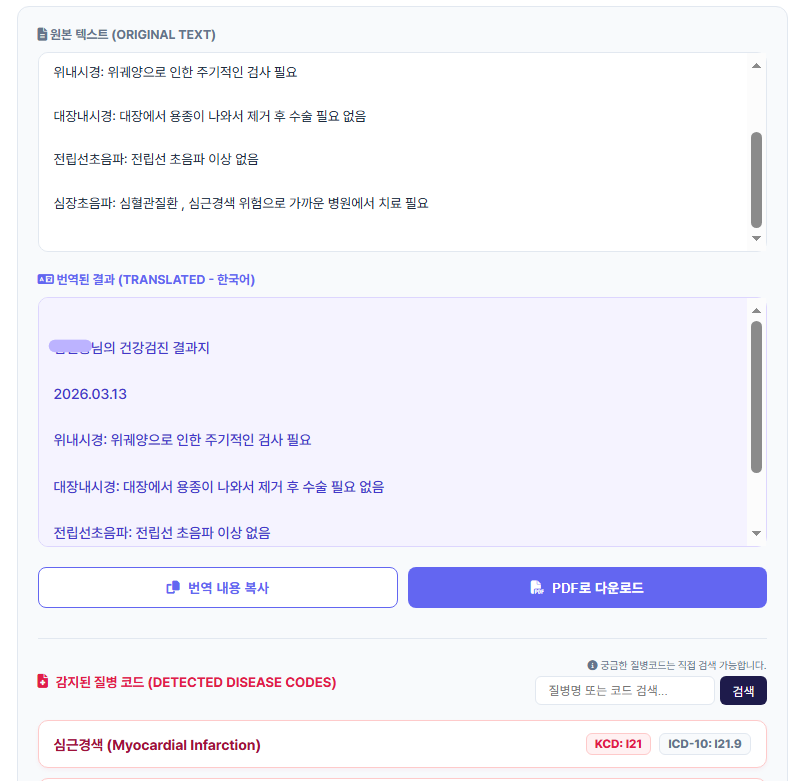The width and height of the screenshot is (802, 781).
Task: Tap the down arrow on the original text scrollbar
Action: (x=757, y=239)
